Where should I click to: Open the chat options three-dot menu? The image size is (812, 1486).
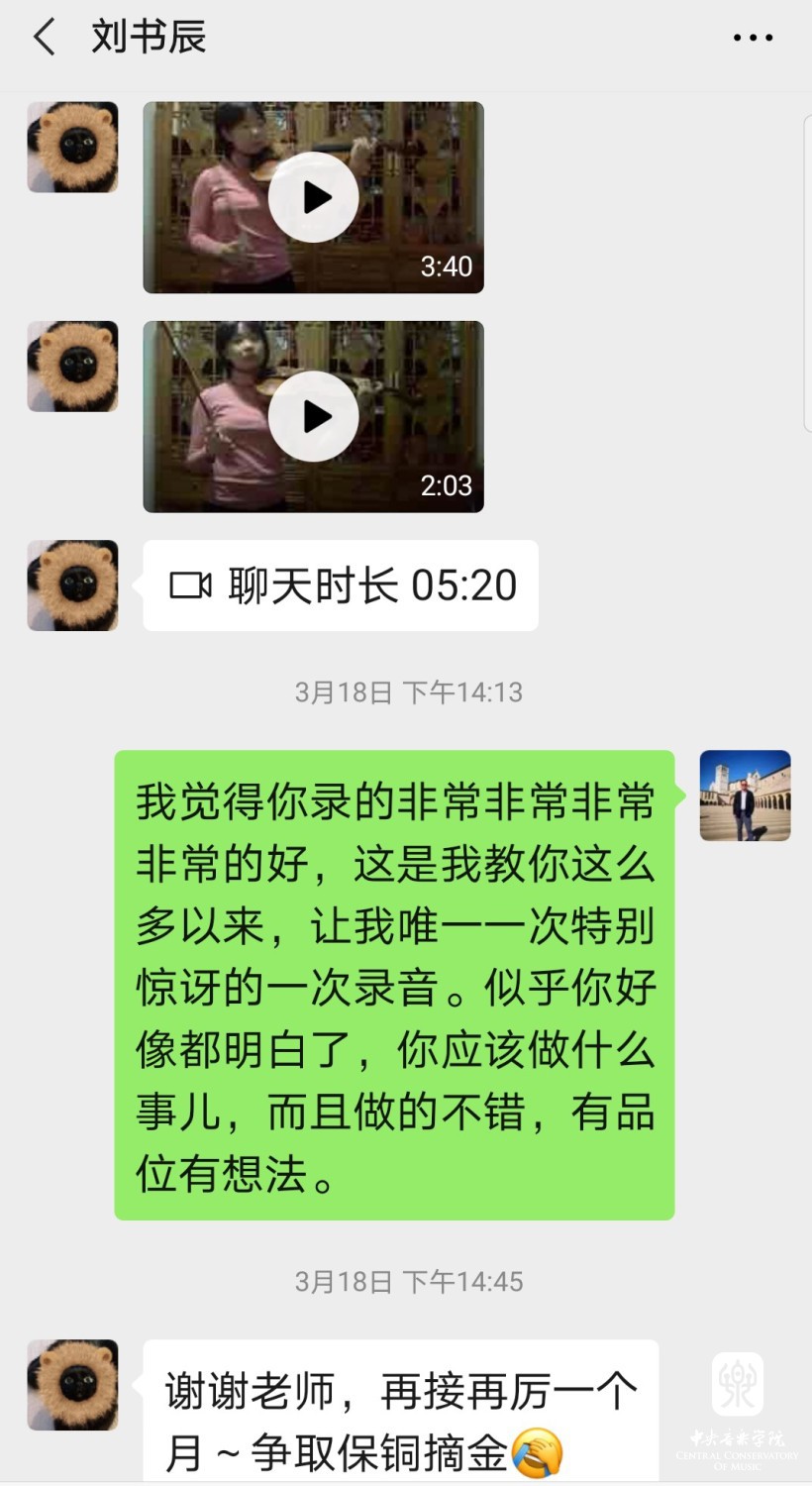click(x=753, y=39)
